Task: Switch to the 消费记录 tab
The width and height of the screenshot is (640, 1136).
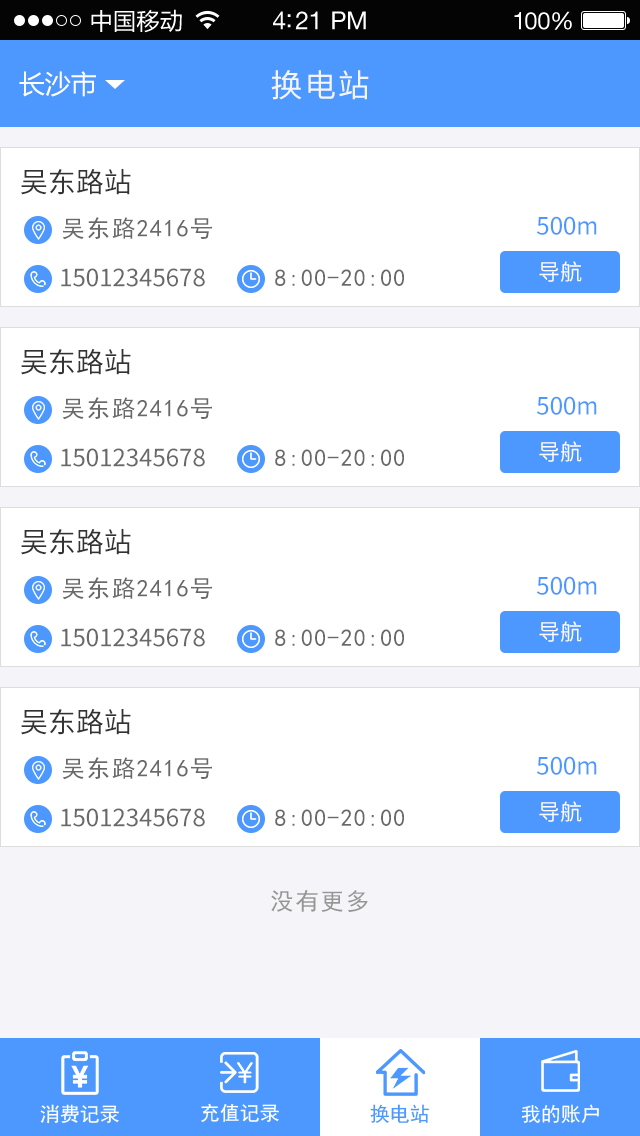Action: point(80,1087)
